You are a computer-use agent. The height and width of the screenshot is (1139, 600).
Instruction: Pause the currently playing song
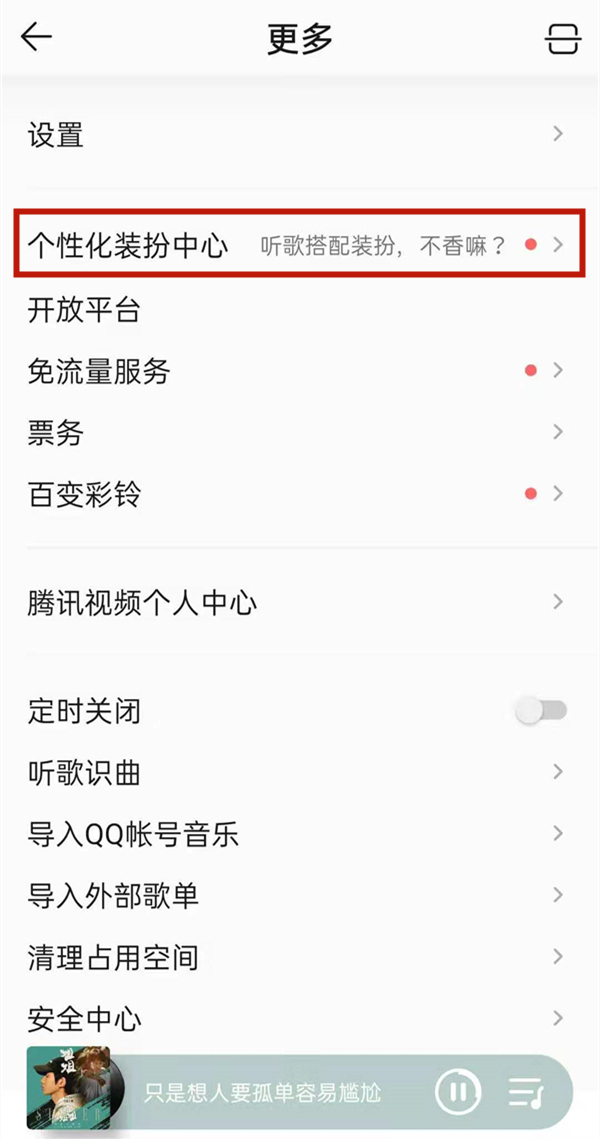pyautogui.click(x=458, y=1091)
